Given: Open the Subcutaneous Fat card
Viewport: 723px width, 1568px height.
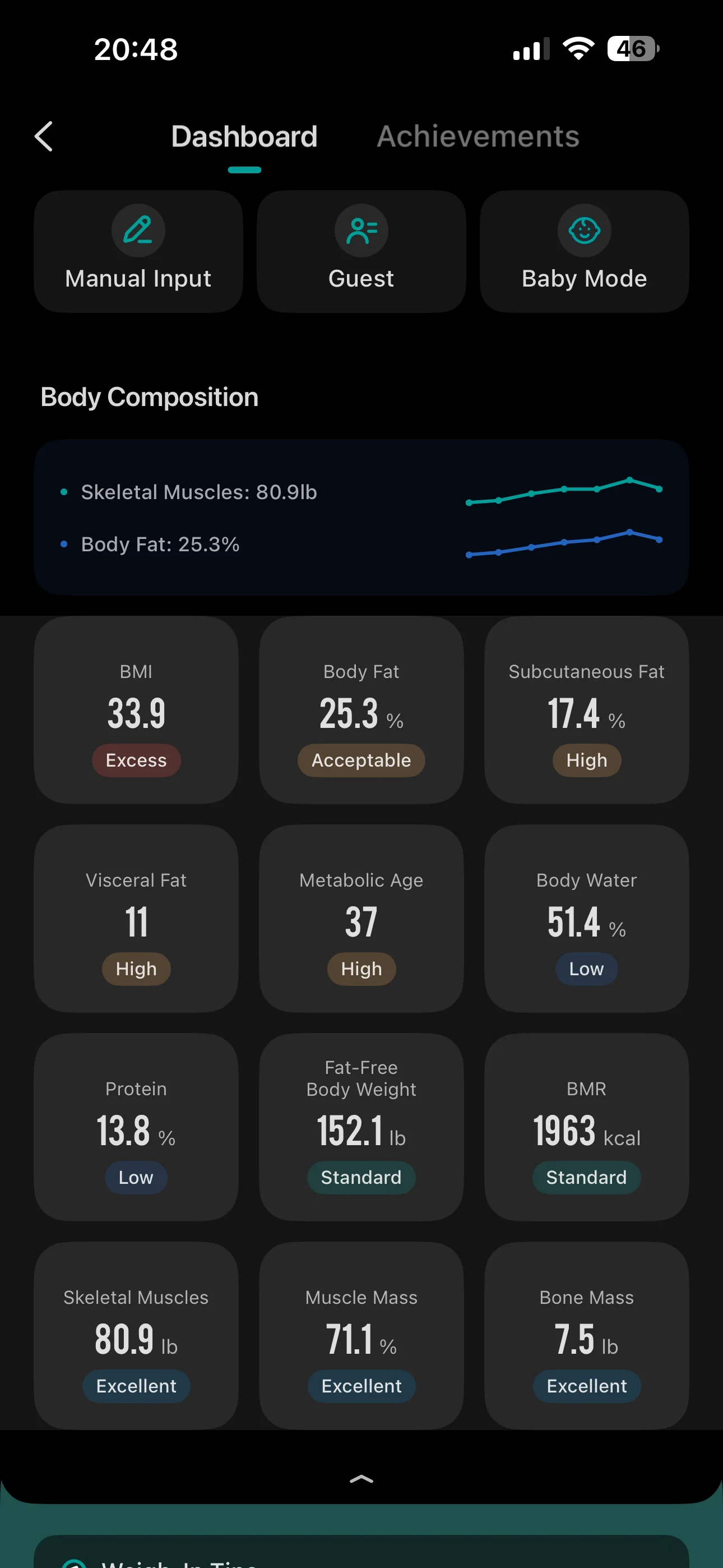Looking at the screenshot, I should coord(587,710).
